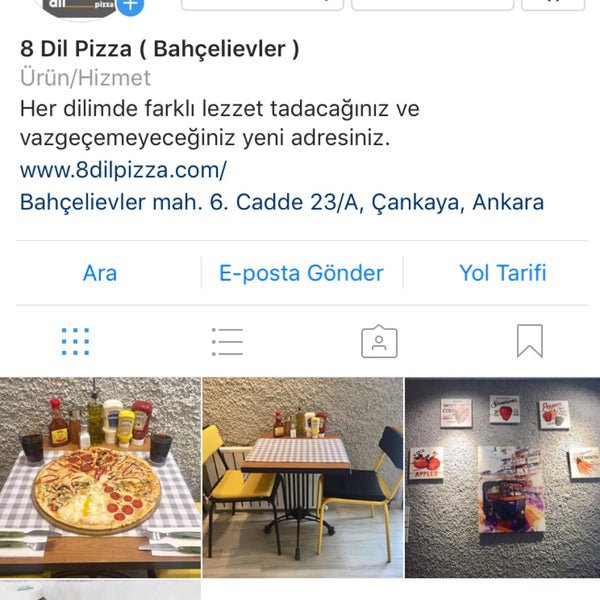The height and width of the screenshot is (600, 600).
Task: Get directions with Yol Tarifi
Action: click(x=502, y=273)
